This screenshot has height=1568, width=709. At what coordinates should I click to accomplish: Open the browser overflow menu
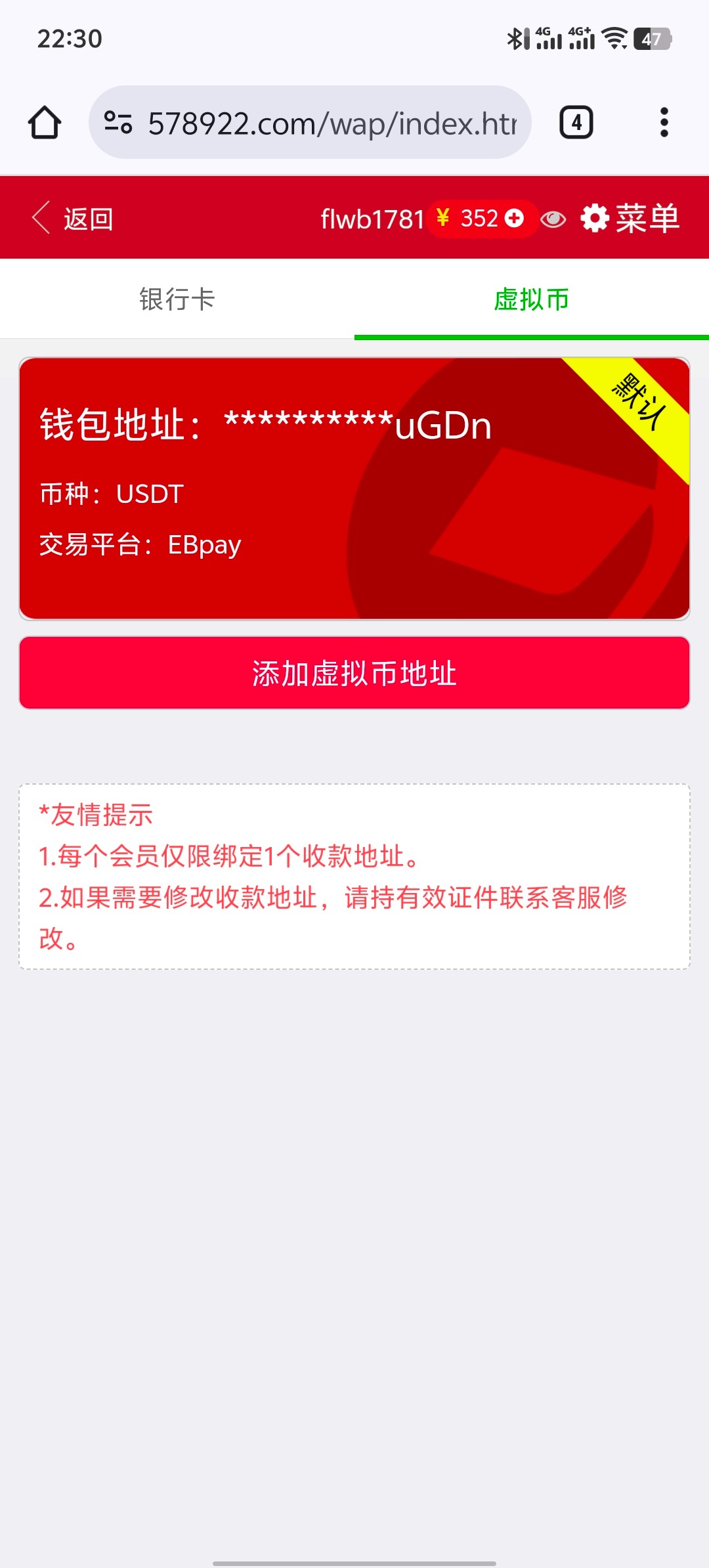[x=664, y=123]
